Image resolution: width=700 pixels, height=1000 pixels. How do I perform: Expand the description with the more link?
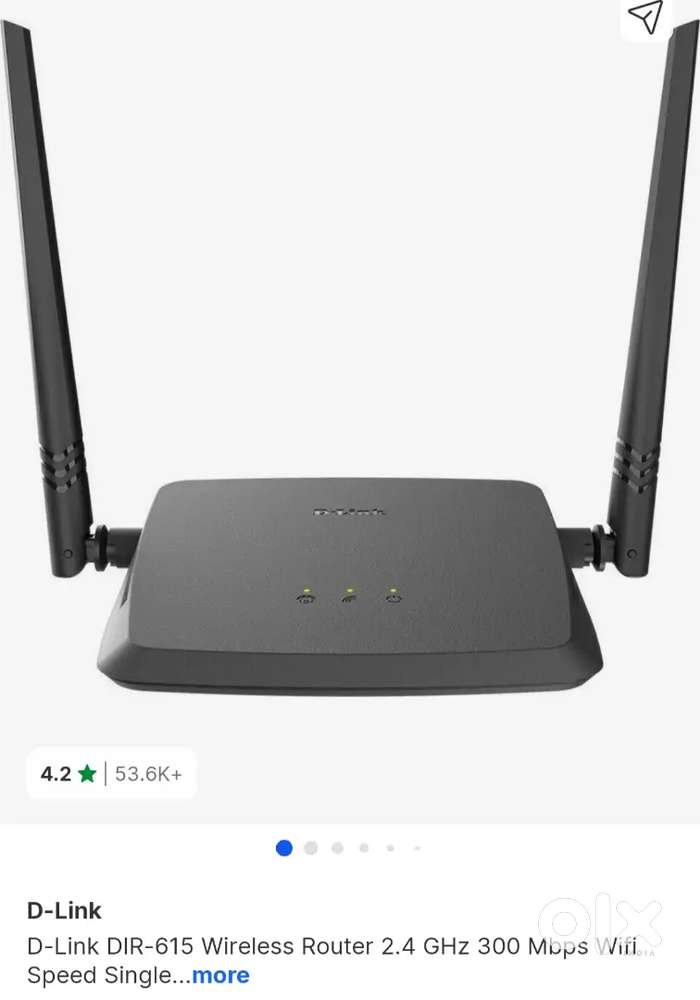tap(220, 975)
